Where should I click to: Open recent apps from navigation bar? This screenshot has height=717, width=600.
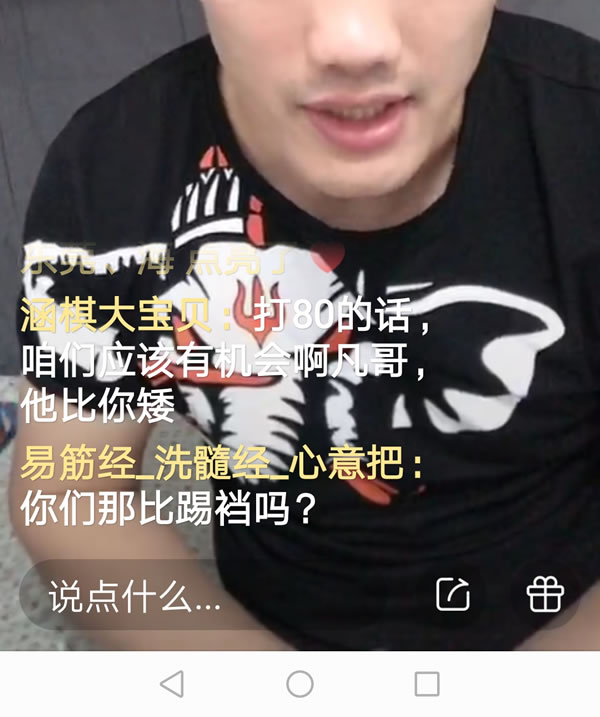(x=427, y=684)
